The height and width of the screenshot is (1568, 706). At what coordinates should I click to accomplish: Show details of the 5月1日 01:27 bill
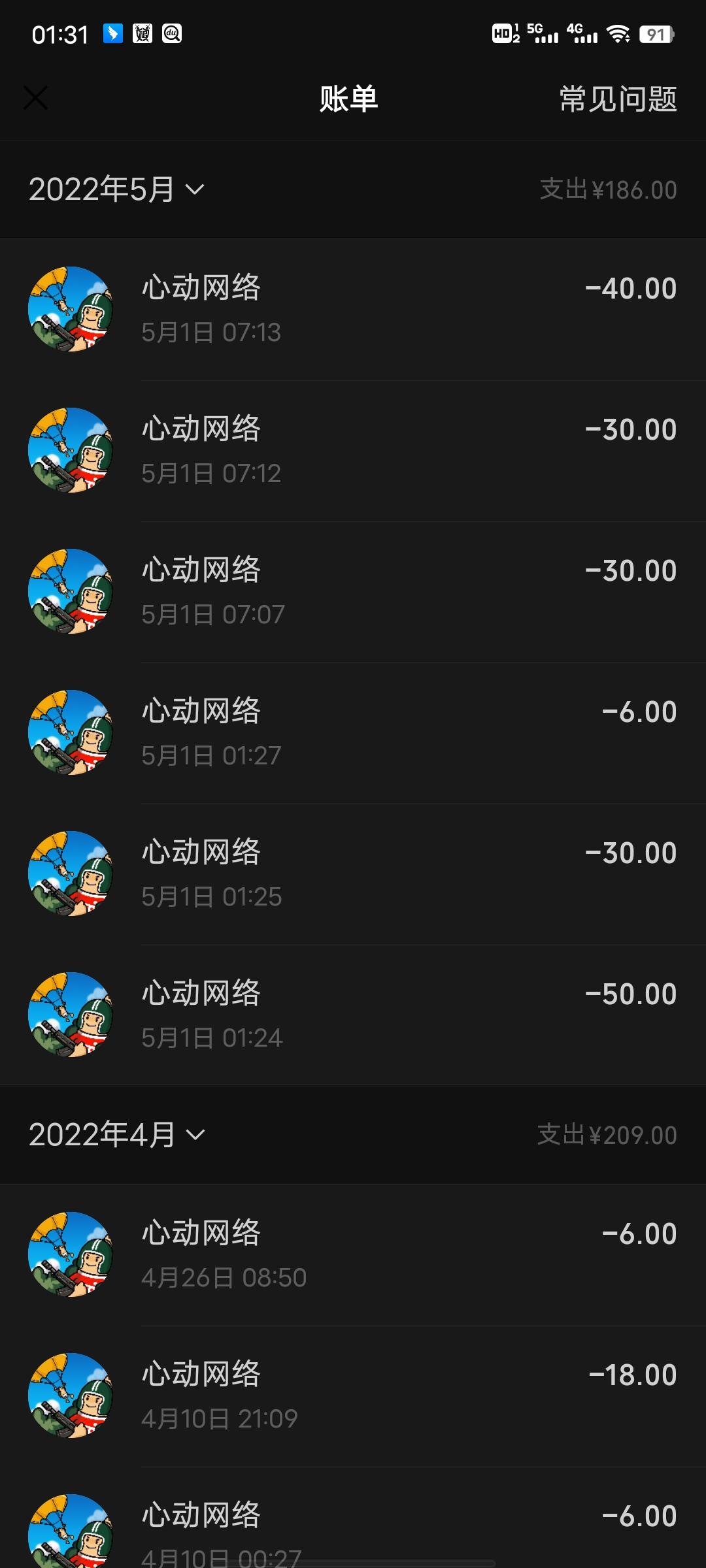click(353, 733)
